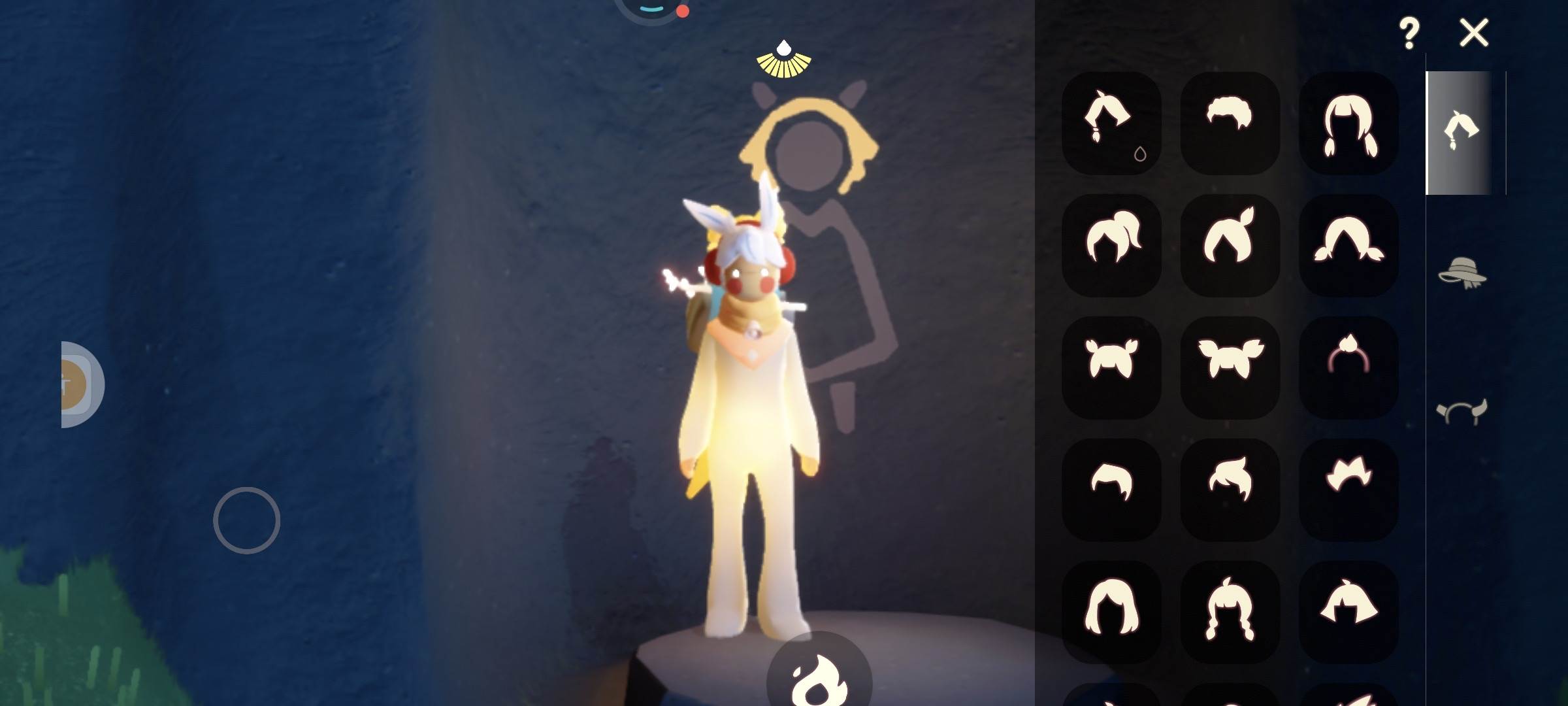This screenshot has height=706, width=1568.
Task: Pick the shoulder-length bob hairstyle
Action: (x=1111, y=611)
